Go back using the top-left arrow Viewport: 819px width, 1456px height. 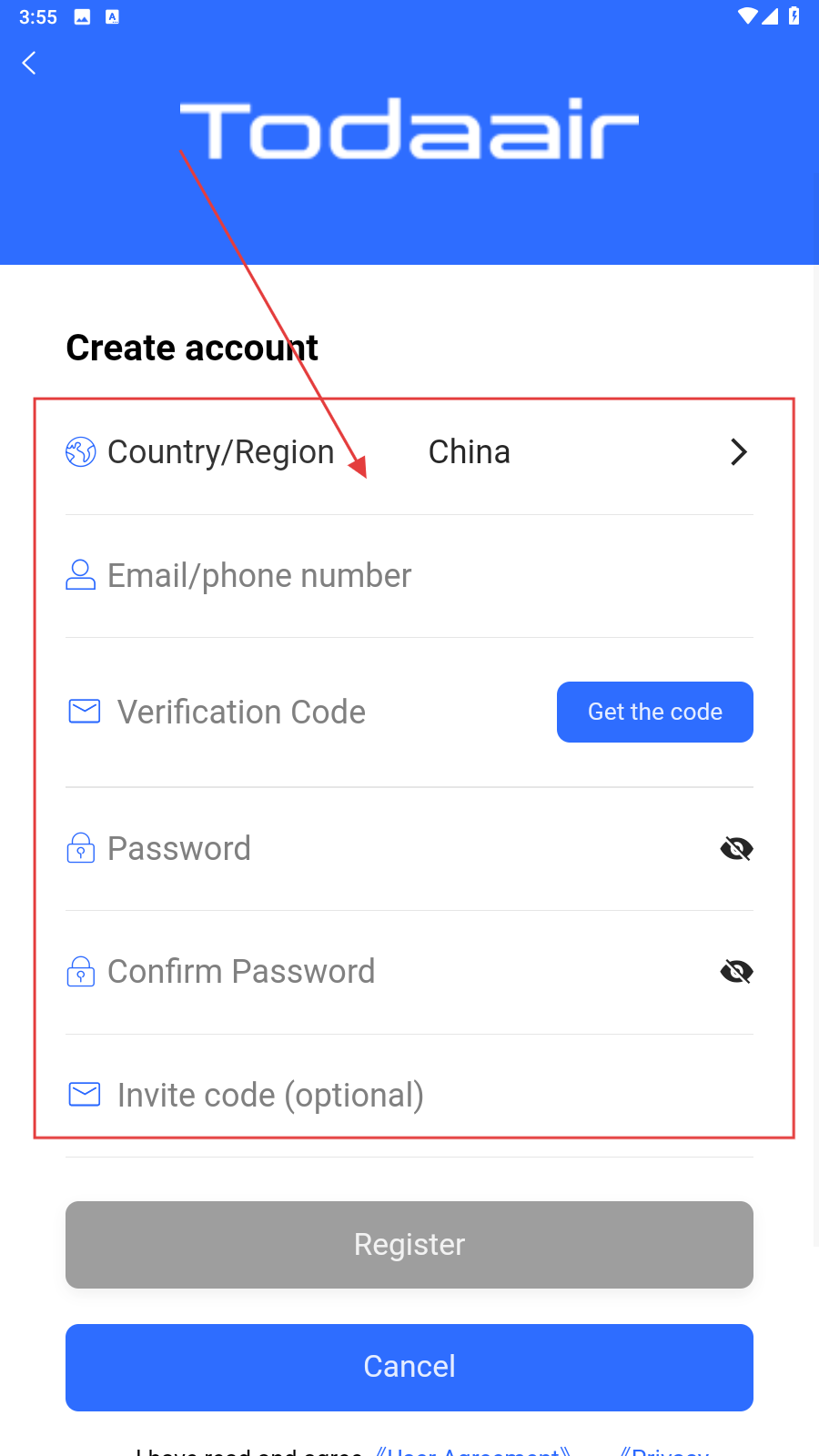(29, 63)
